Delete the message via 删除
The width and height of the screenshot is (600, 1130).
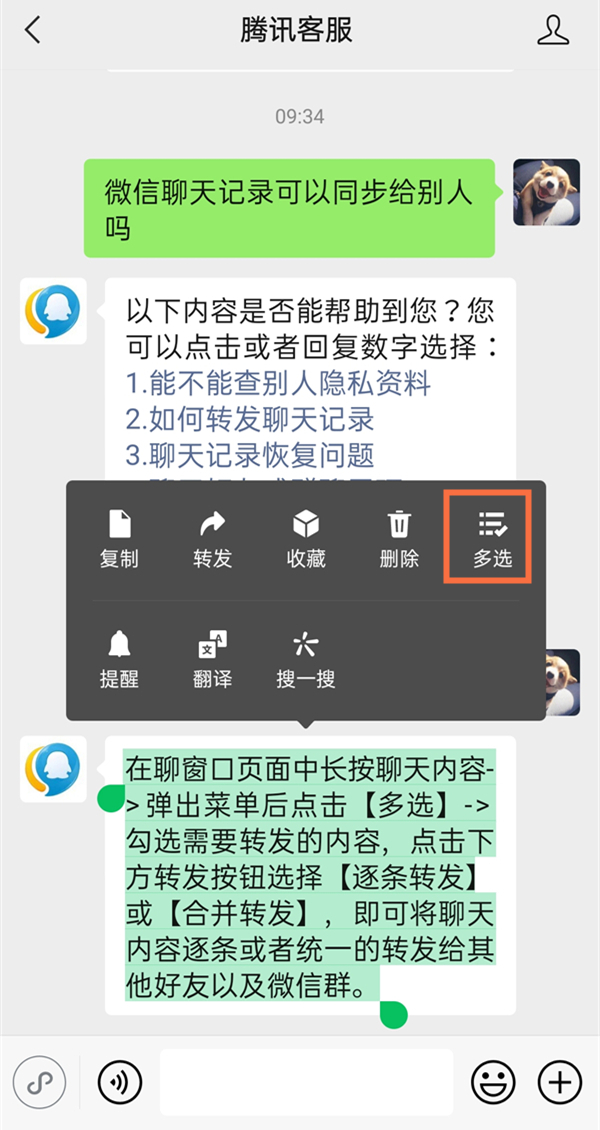click(399, 538)
